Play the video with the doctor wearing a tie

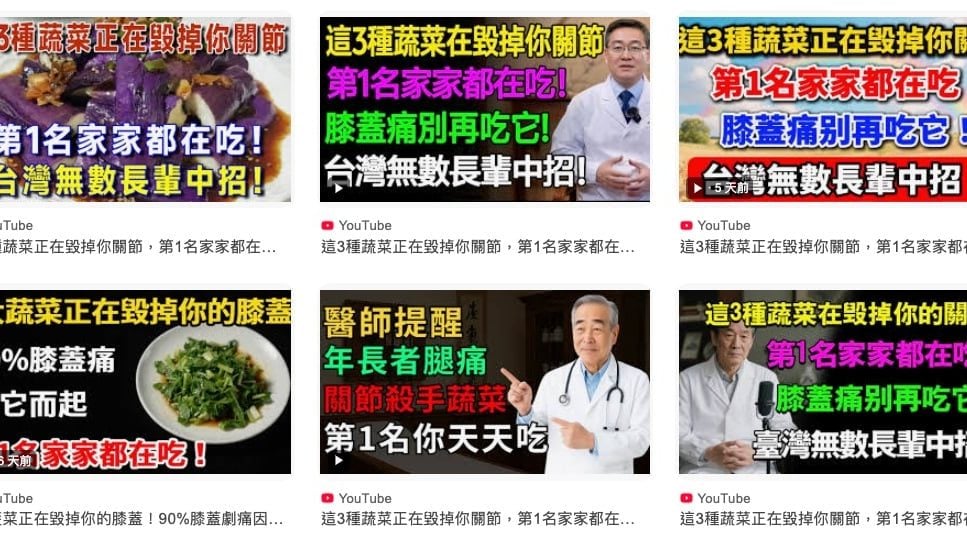click(x=484, y=108)
